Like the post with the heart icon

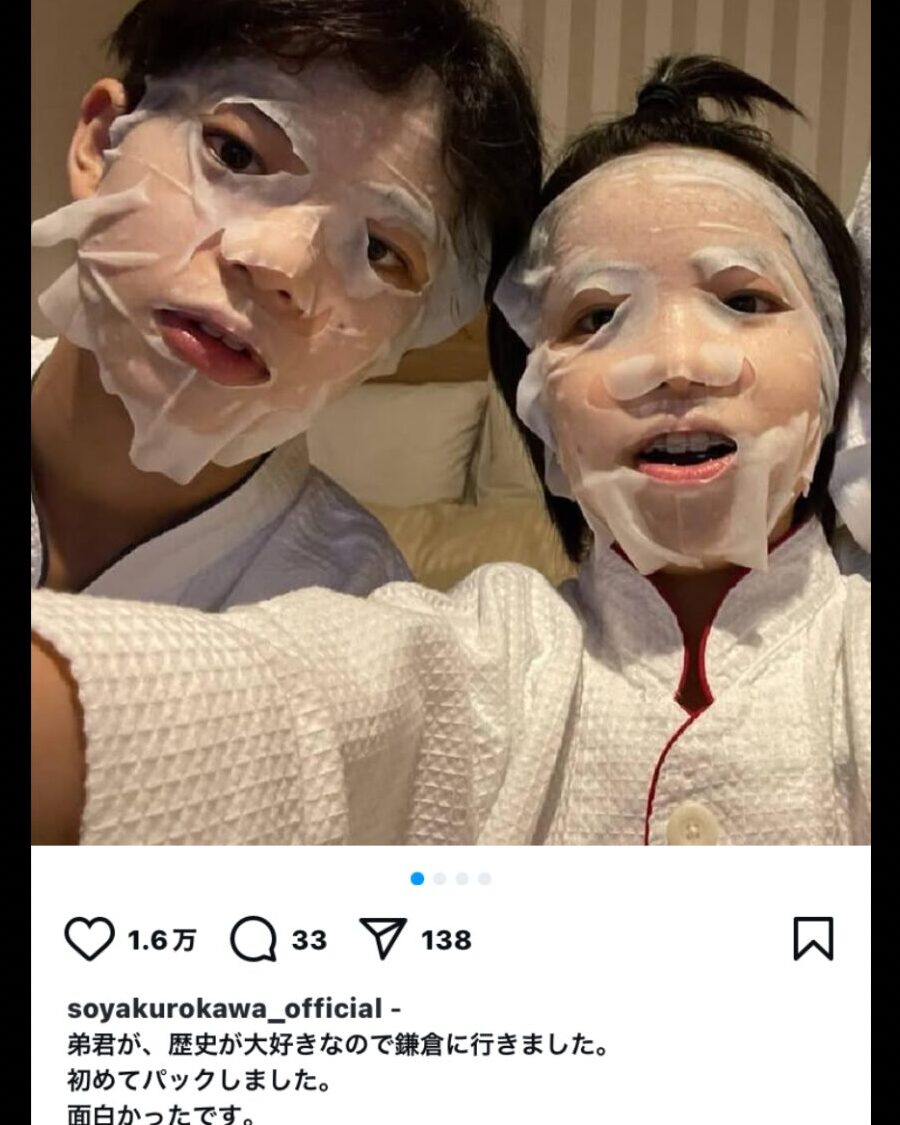click(90, 940)
